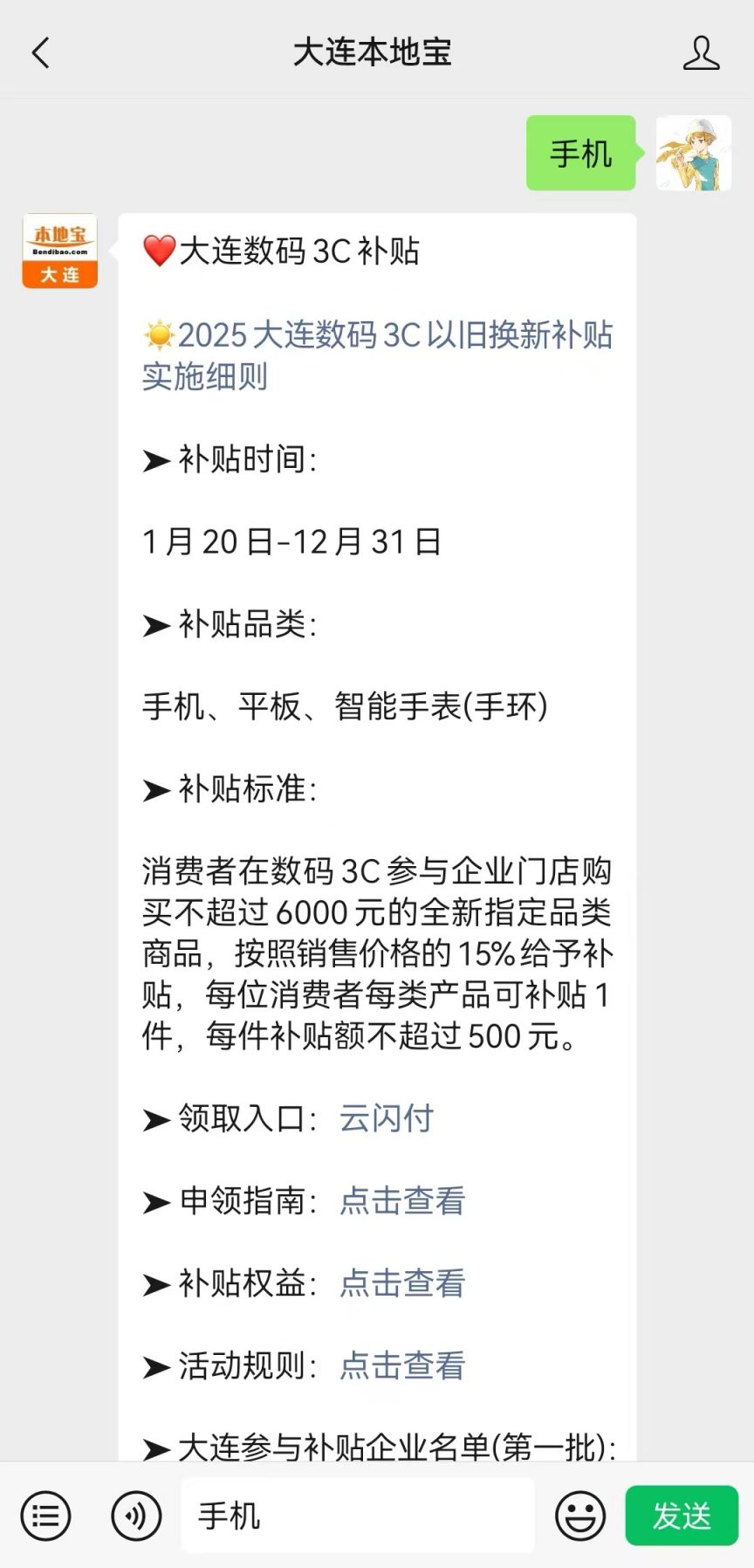The image size is (754, 1568).
Task: Open the 本地宝大连 account avatar
Action: click(x=58, y=251)
